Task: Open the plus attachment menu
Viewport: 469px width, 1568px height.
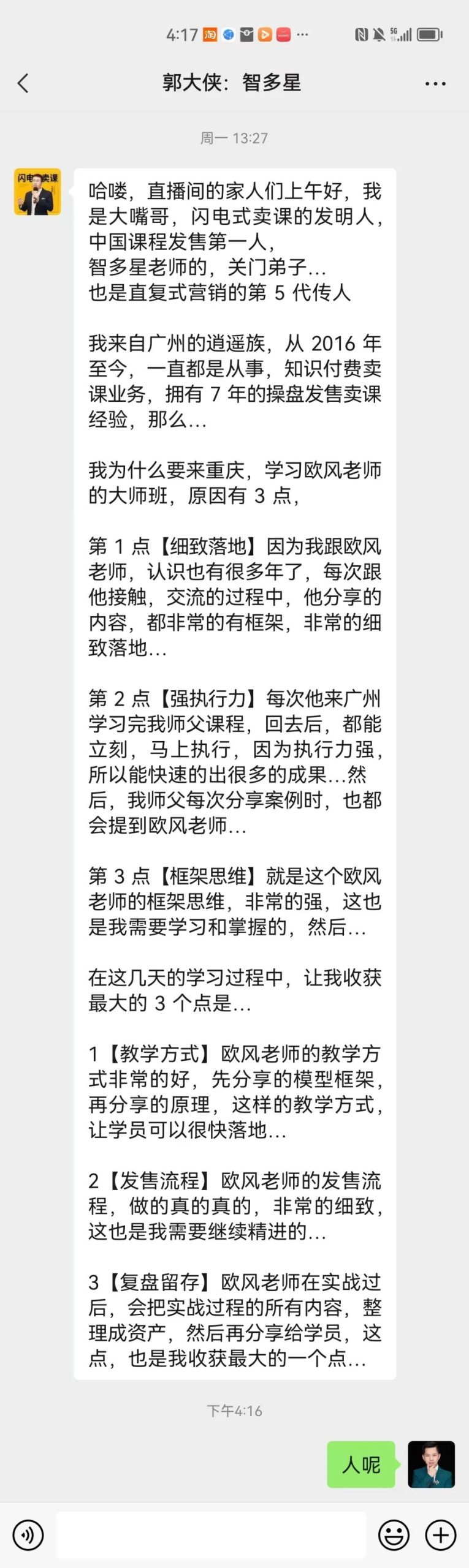Action: (x=441, y=1535)
